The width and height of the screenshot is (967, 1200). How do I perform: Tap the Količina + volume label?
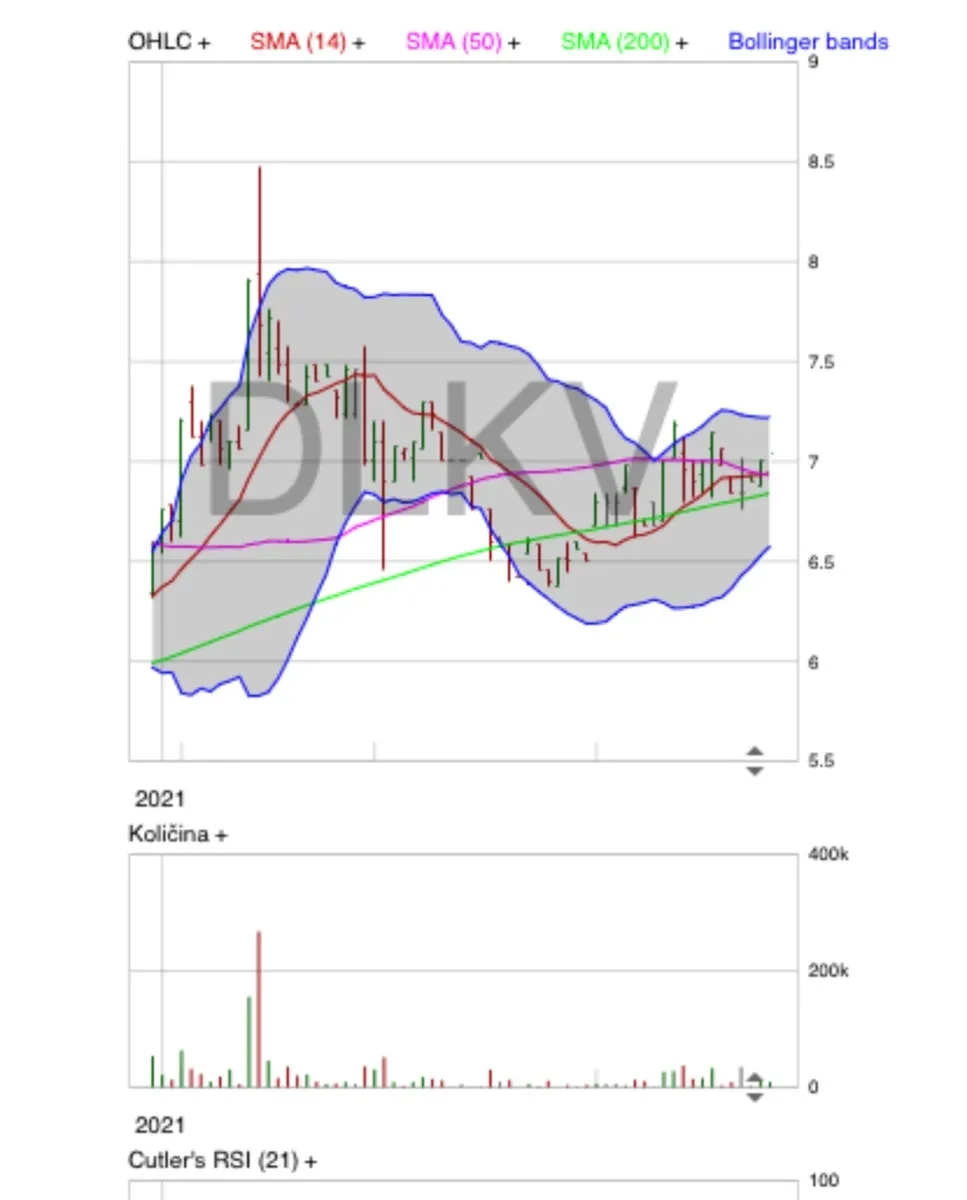tap(177, 834)
